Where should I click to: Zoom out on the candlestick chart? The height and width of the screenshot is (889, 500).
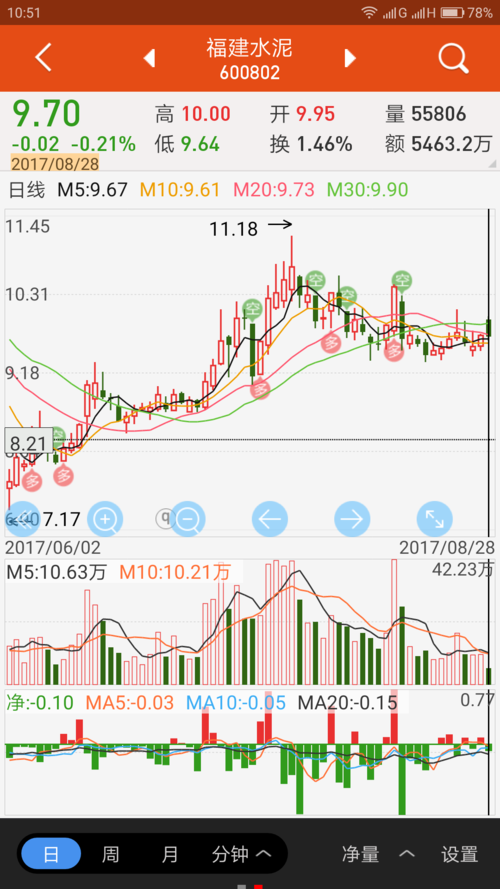click(188, 519)
